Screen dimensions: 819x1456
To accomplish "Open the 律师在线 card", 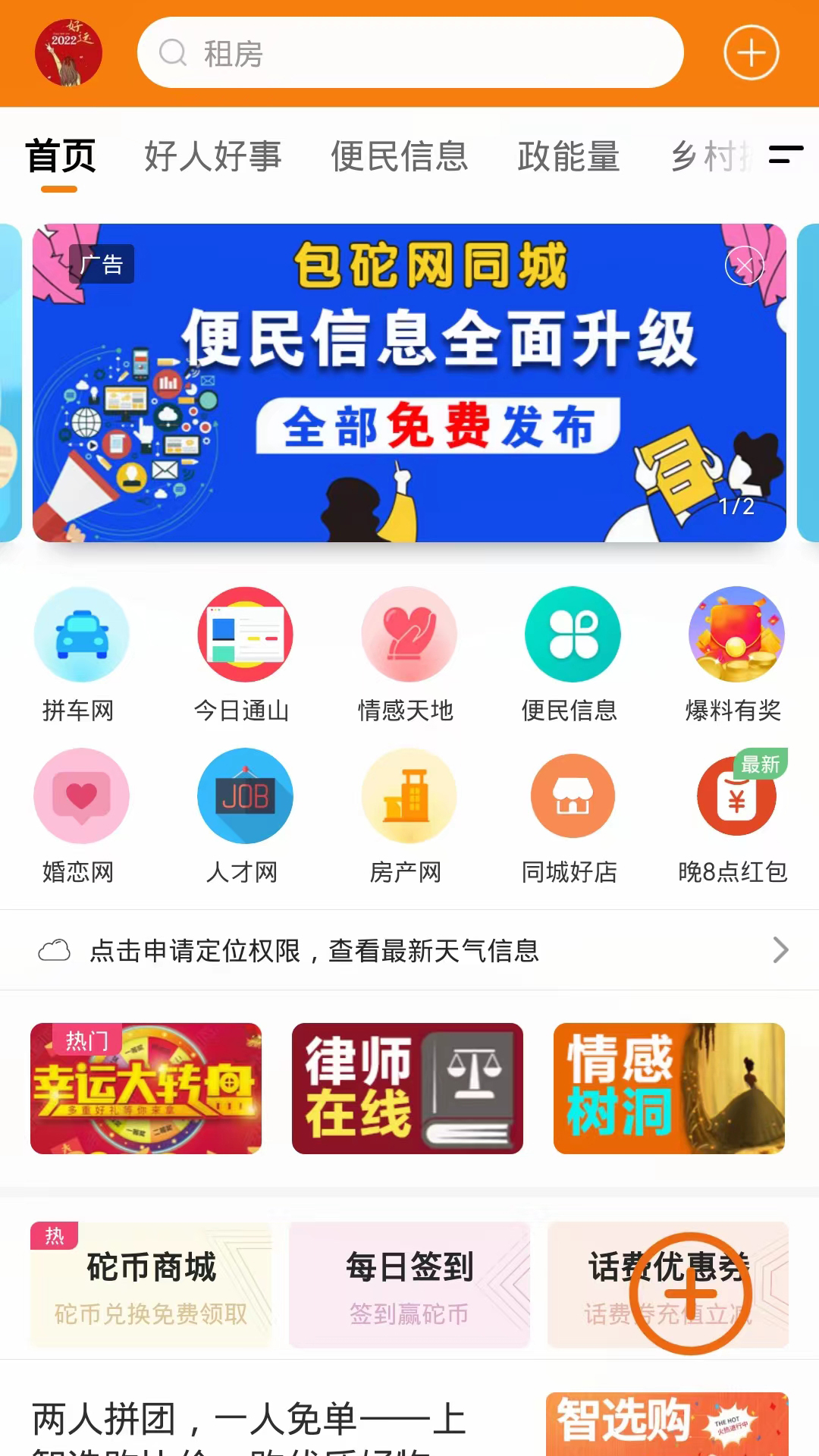I will (x=407, y=1088).
